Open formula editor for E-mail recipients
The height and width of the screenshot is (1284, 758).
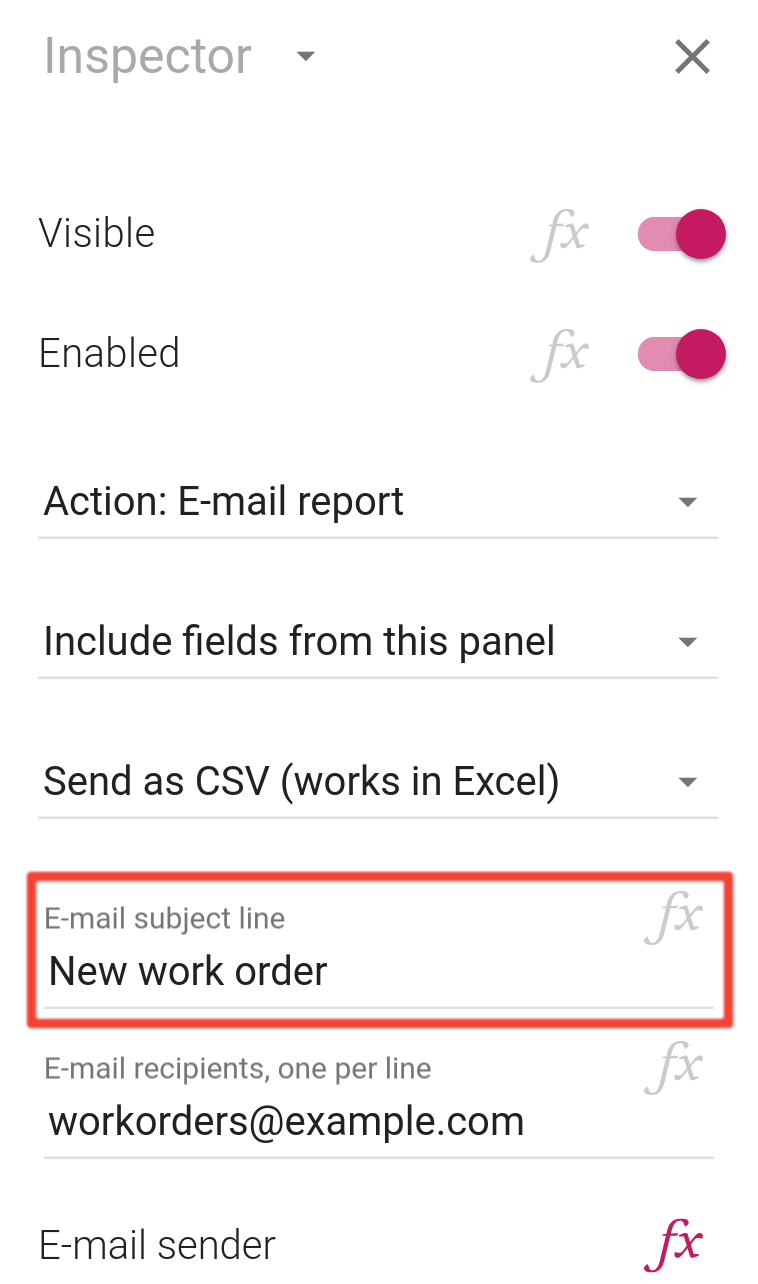pos(674,1068)
